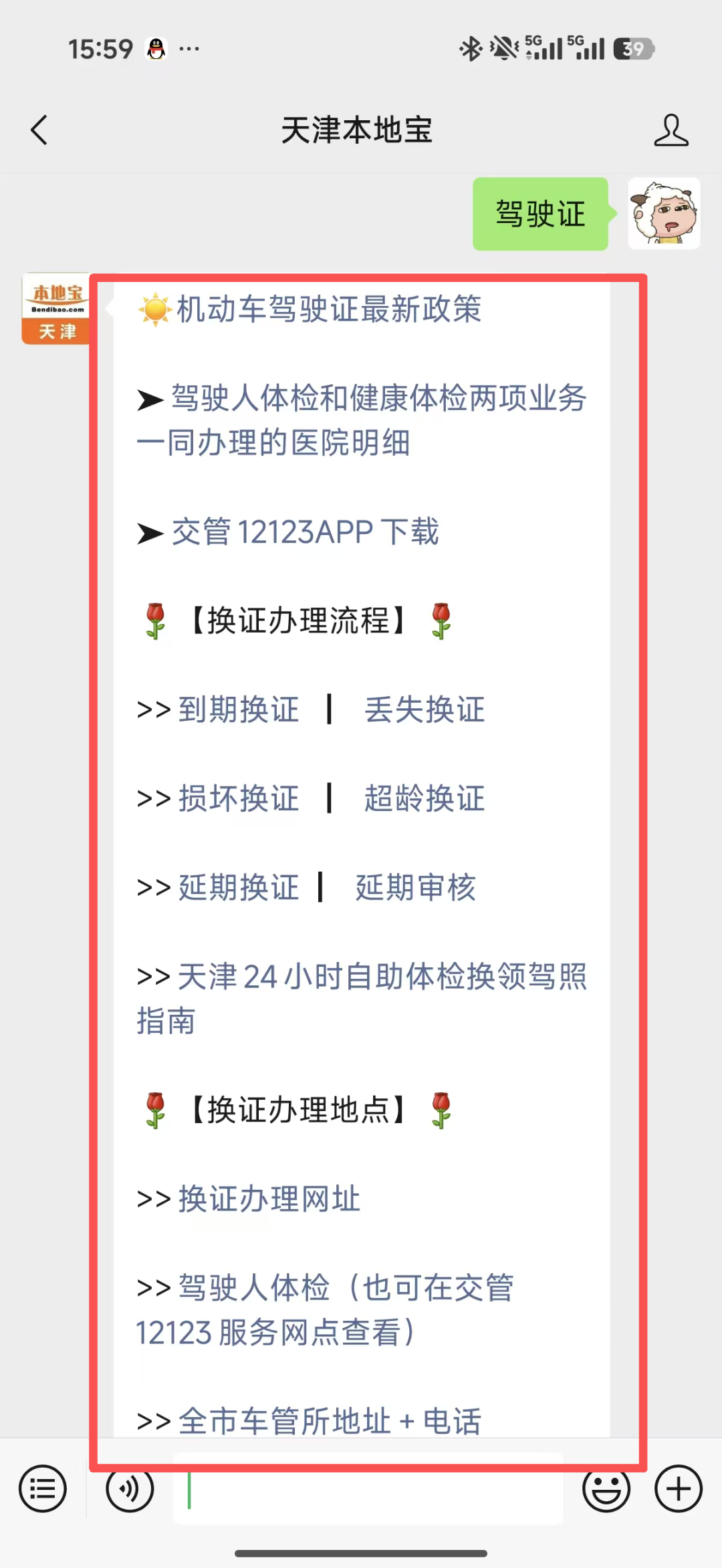The height and width of the screenshot is (1568, 722).
Task: Go back from the 天津本地宝 chat
Action: pyautogui.click(x=39, y=130)
